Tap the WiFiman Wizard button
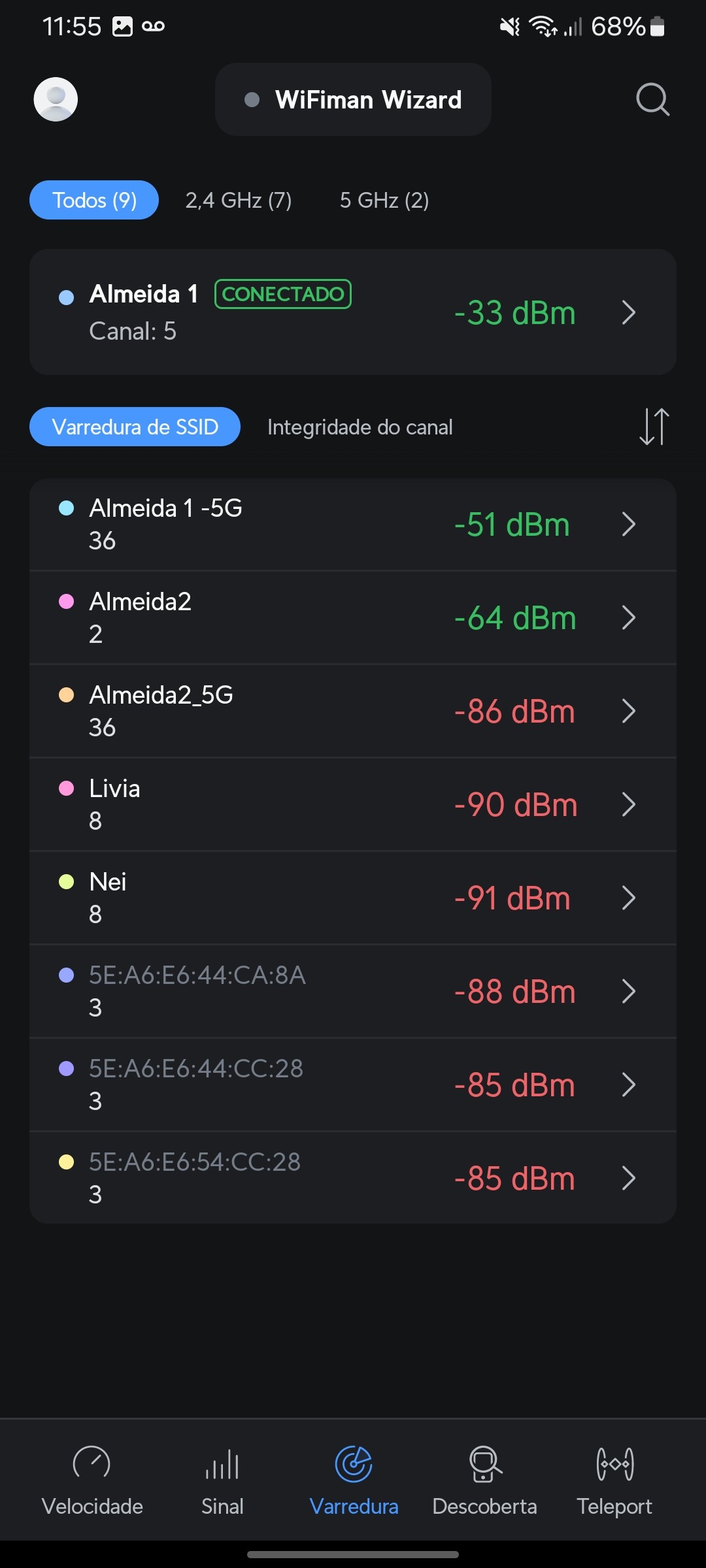Image resolution: width=706 pixels, height=1568 pixels. pyautogui.click(x=353, y=99)
